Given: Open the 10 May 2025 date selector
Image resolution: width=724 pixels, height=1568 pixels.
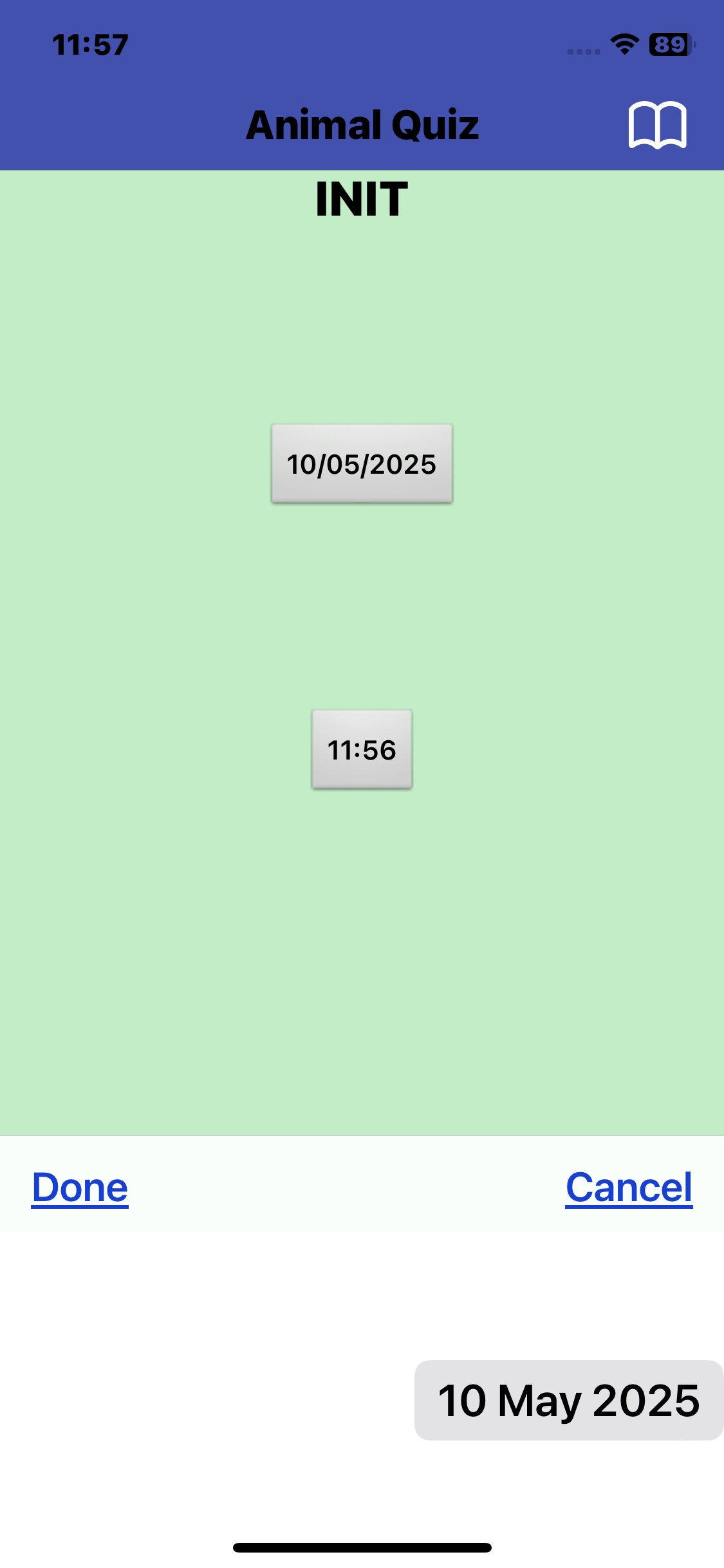Looking at the screenshot, I should [x=569, y=1400].
